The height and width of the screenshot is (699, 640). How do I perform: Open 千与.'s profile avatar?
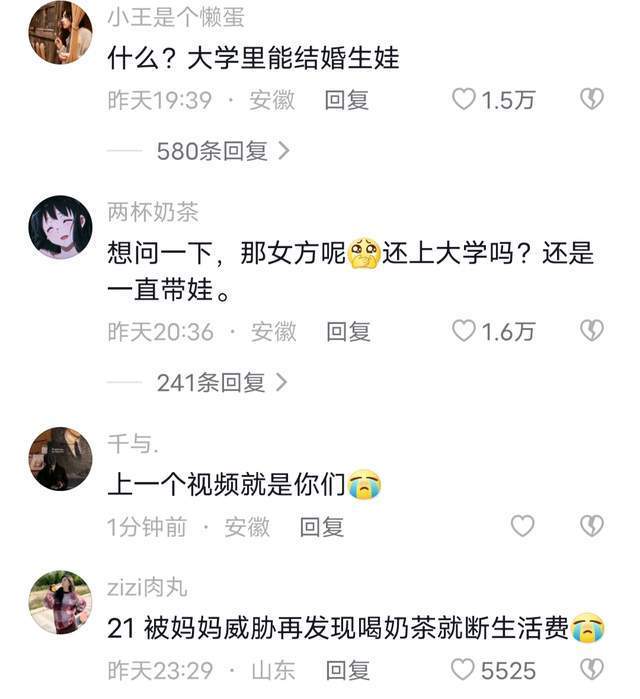click(60, 458)
